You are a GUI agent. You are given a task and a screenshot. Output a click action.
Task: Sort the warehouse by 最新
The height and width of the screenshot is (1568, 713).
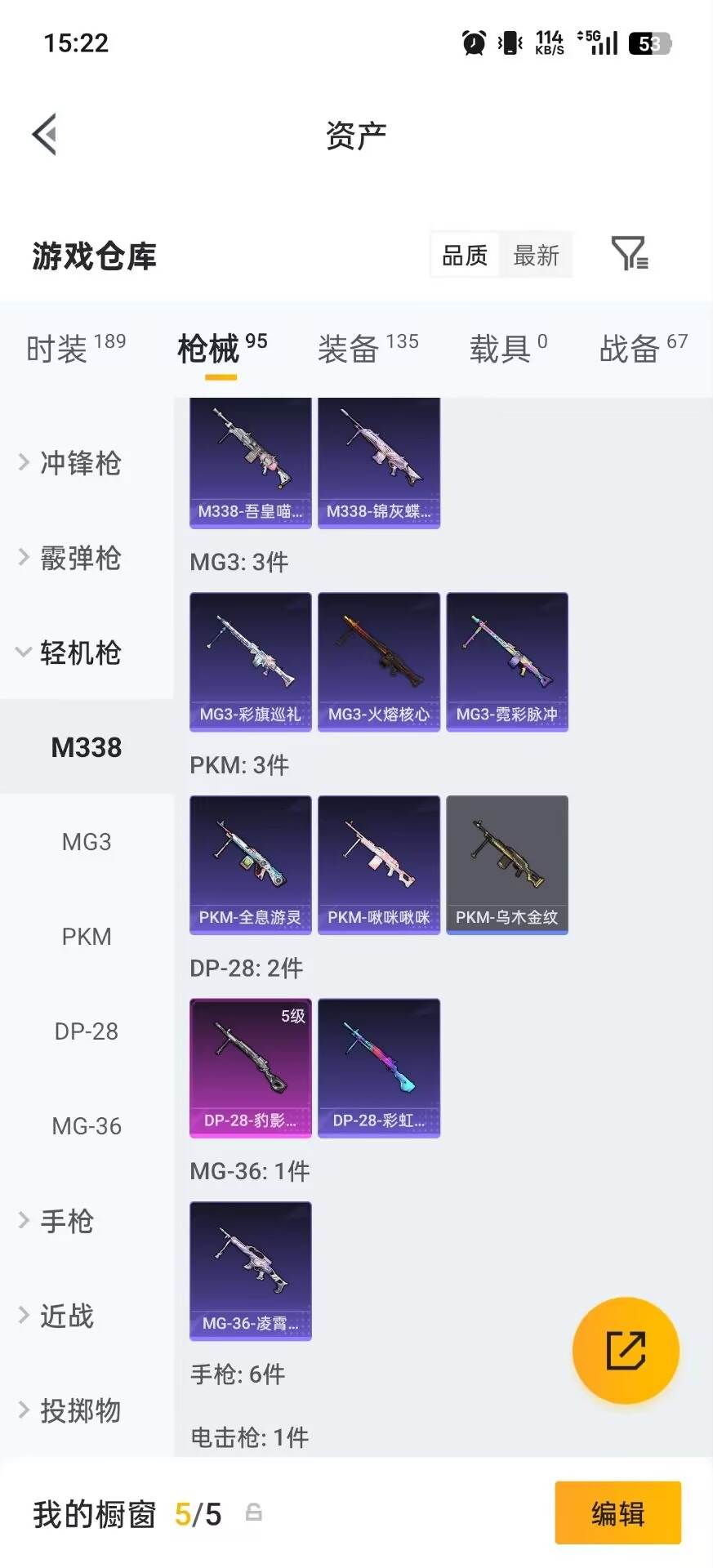click(536, 256)
